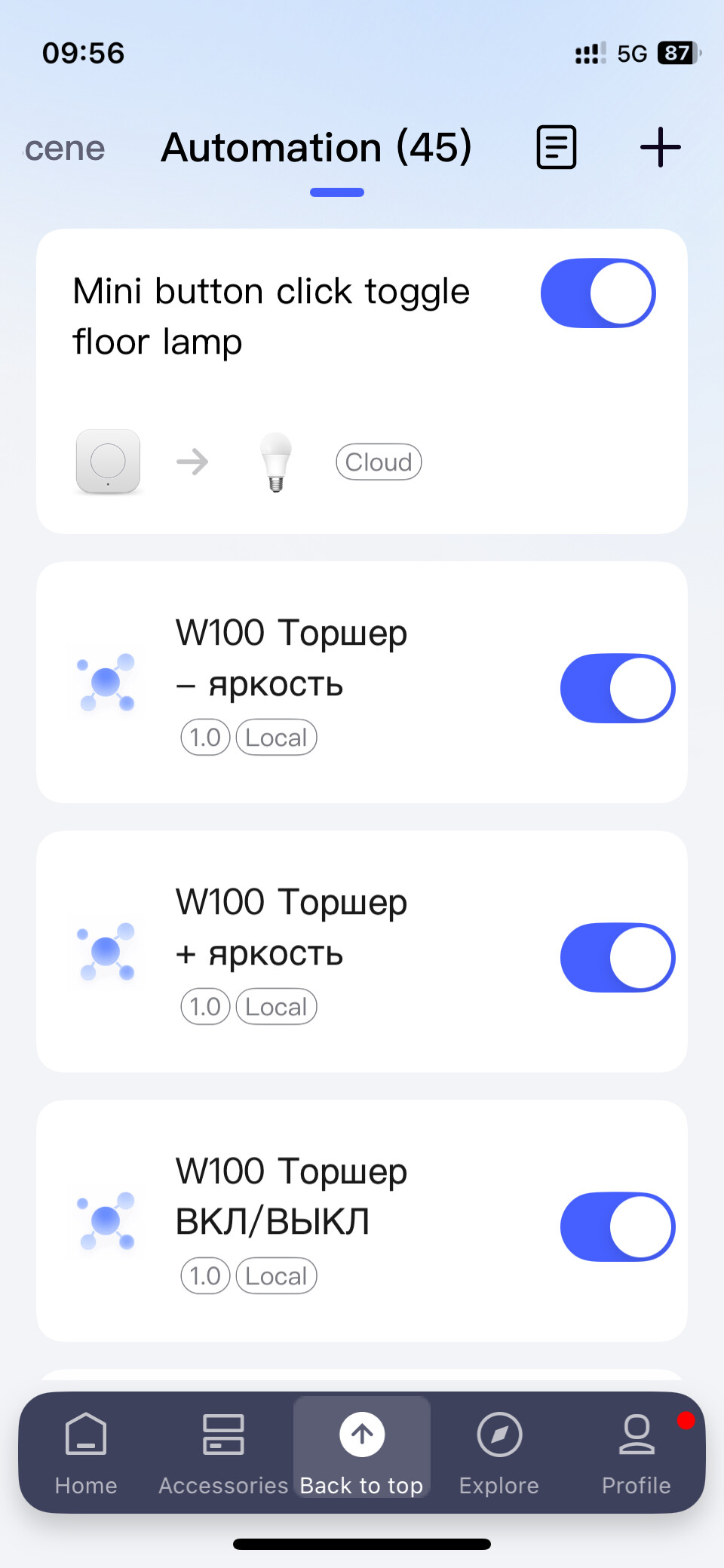Add a new automation with plus icon
The image size is (724, 1568).
click(x=660, y=147)
